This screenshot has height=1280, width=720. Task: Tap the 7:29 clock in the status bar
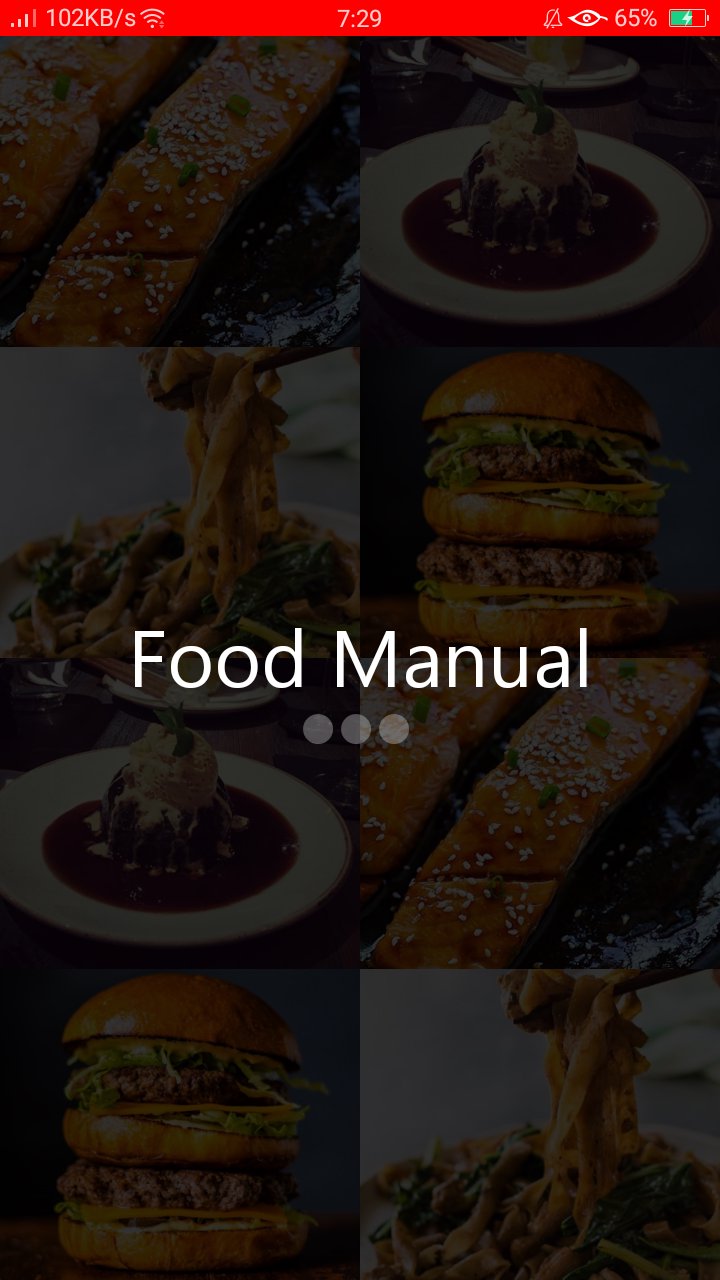click(x=360, y=16)
